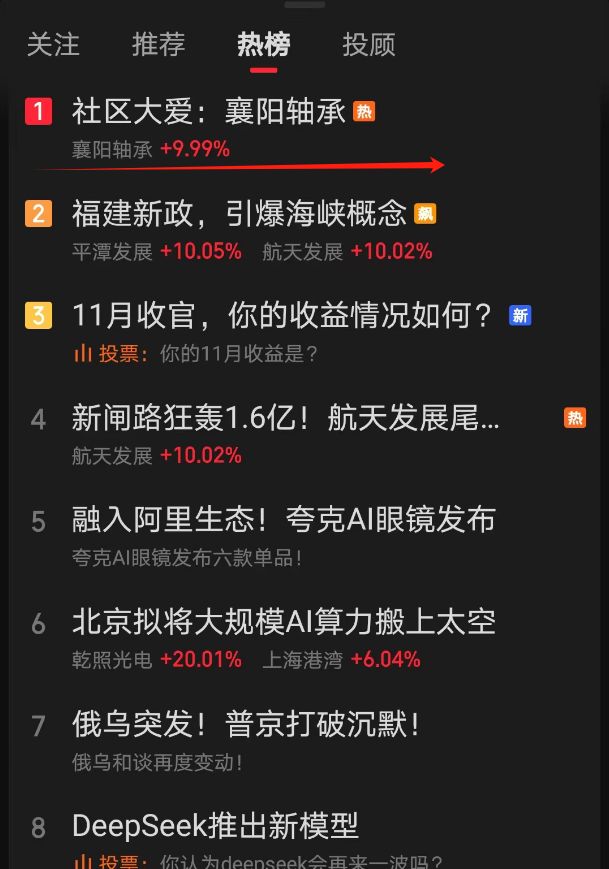609x869 pixels.
Task: Switch to the 关注 tab
Action: coord(53,45)
